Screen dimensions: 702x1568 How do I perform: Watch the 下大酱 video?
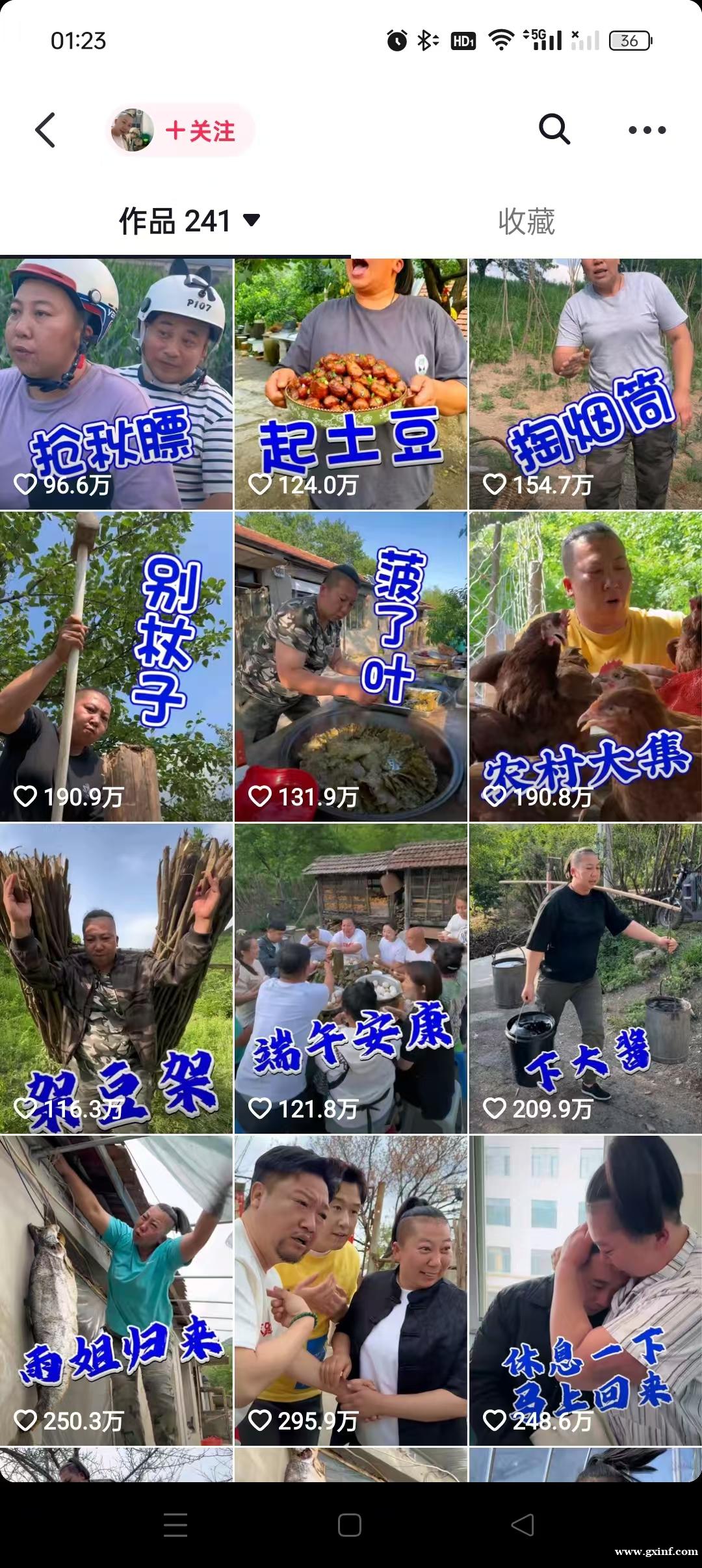(585, 978)
